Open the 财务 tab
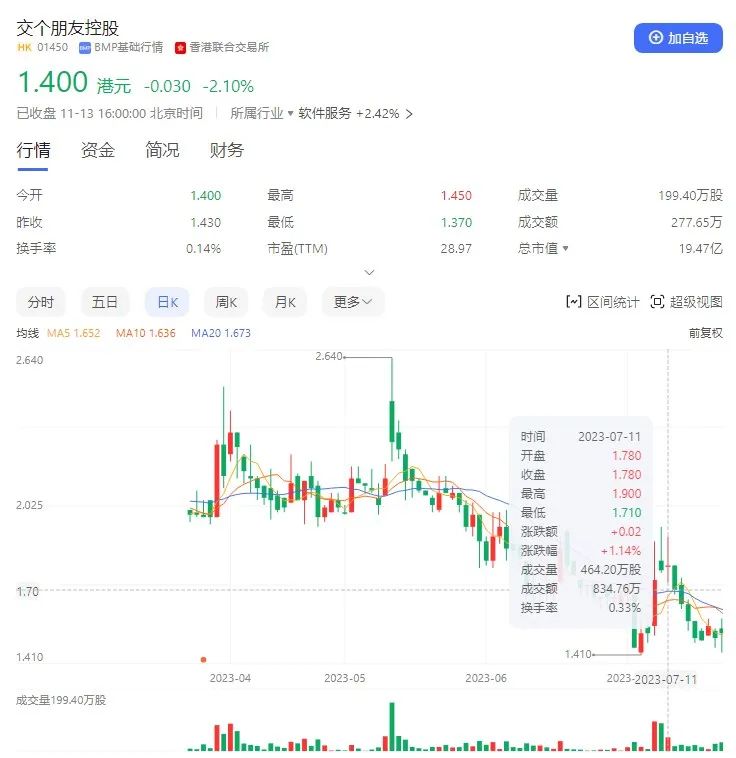 point(226,150)
